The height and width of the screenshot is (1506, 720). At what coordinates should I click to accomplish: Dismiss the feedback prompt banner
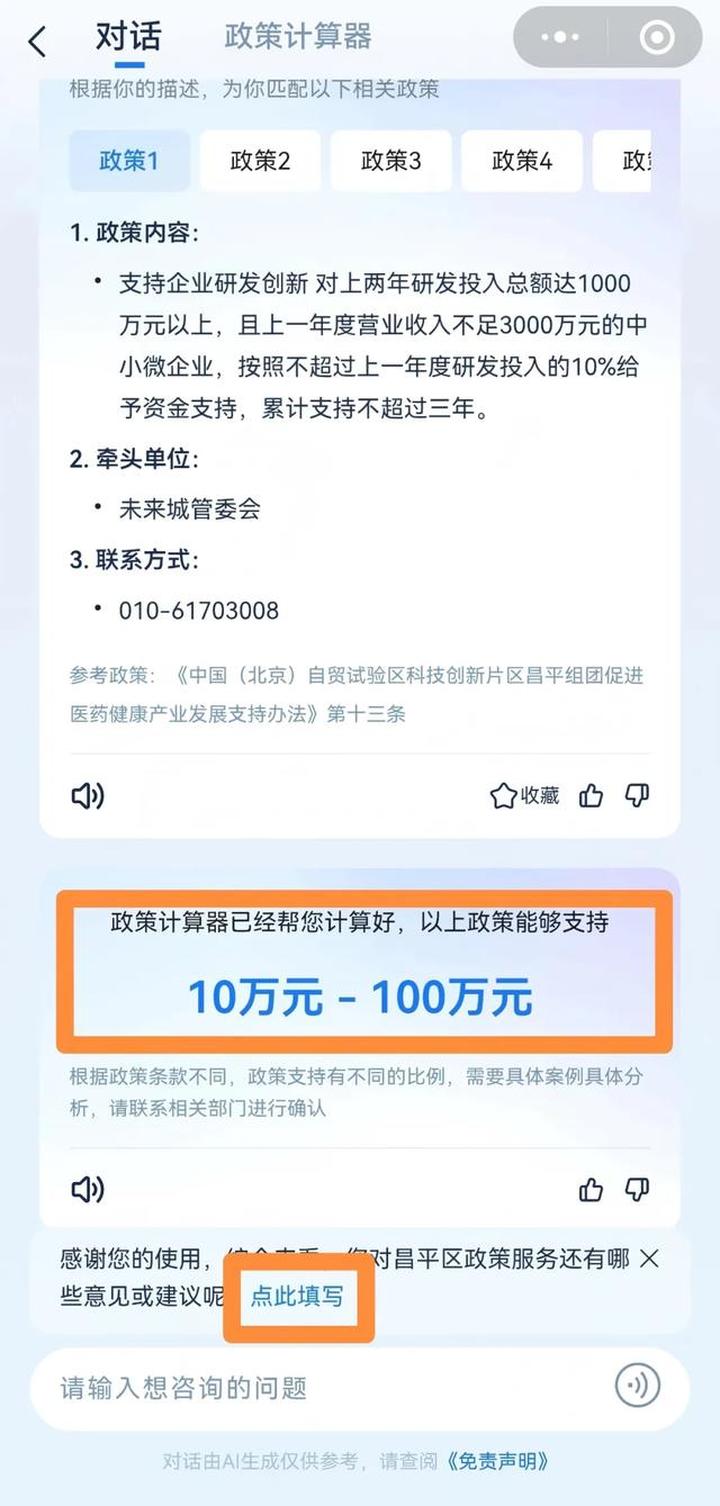(x=649, y=1258)
